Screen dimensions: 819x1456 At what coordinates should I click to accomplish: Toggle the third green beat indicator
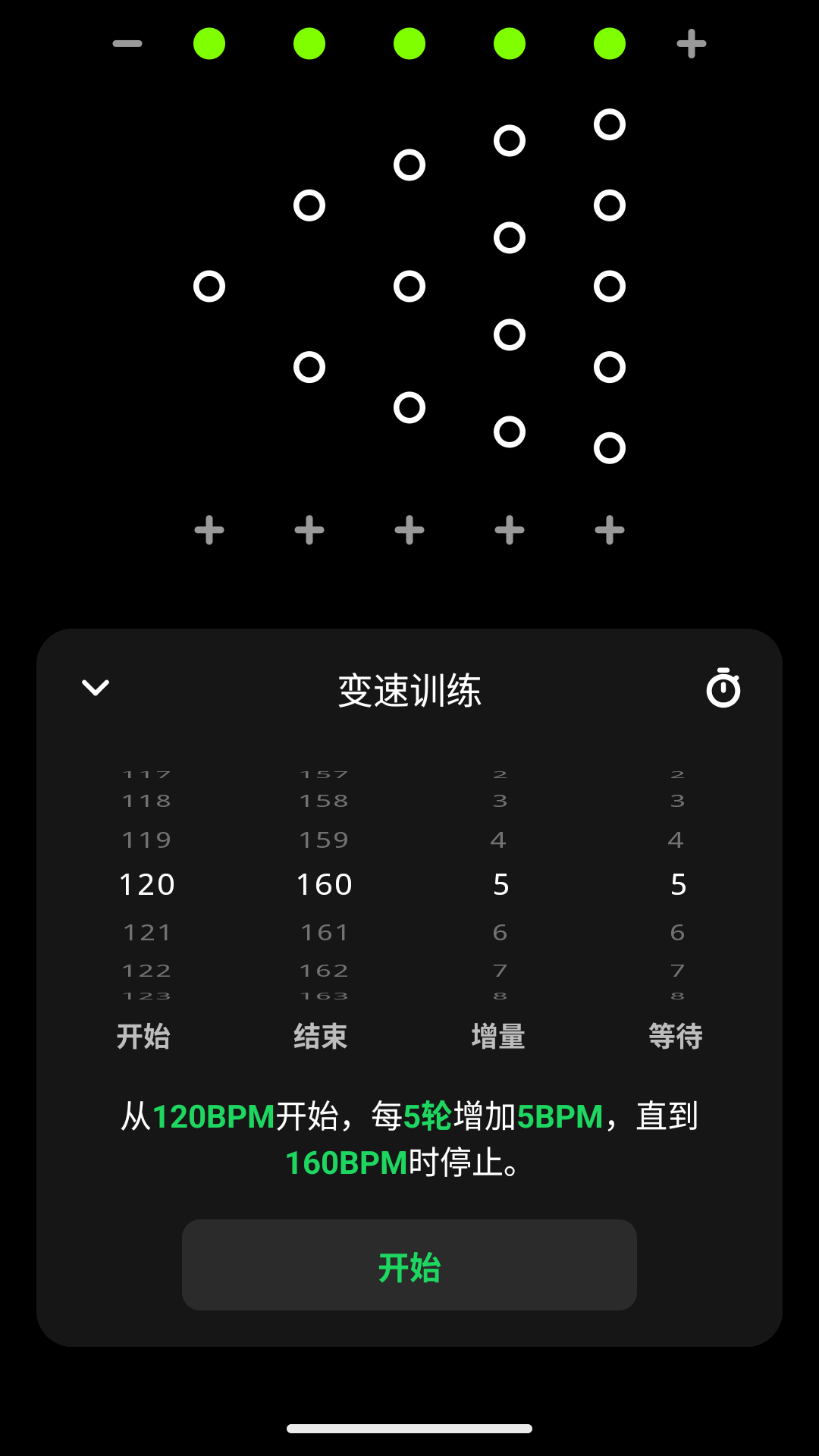[409, 43]
